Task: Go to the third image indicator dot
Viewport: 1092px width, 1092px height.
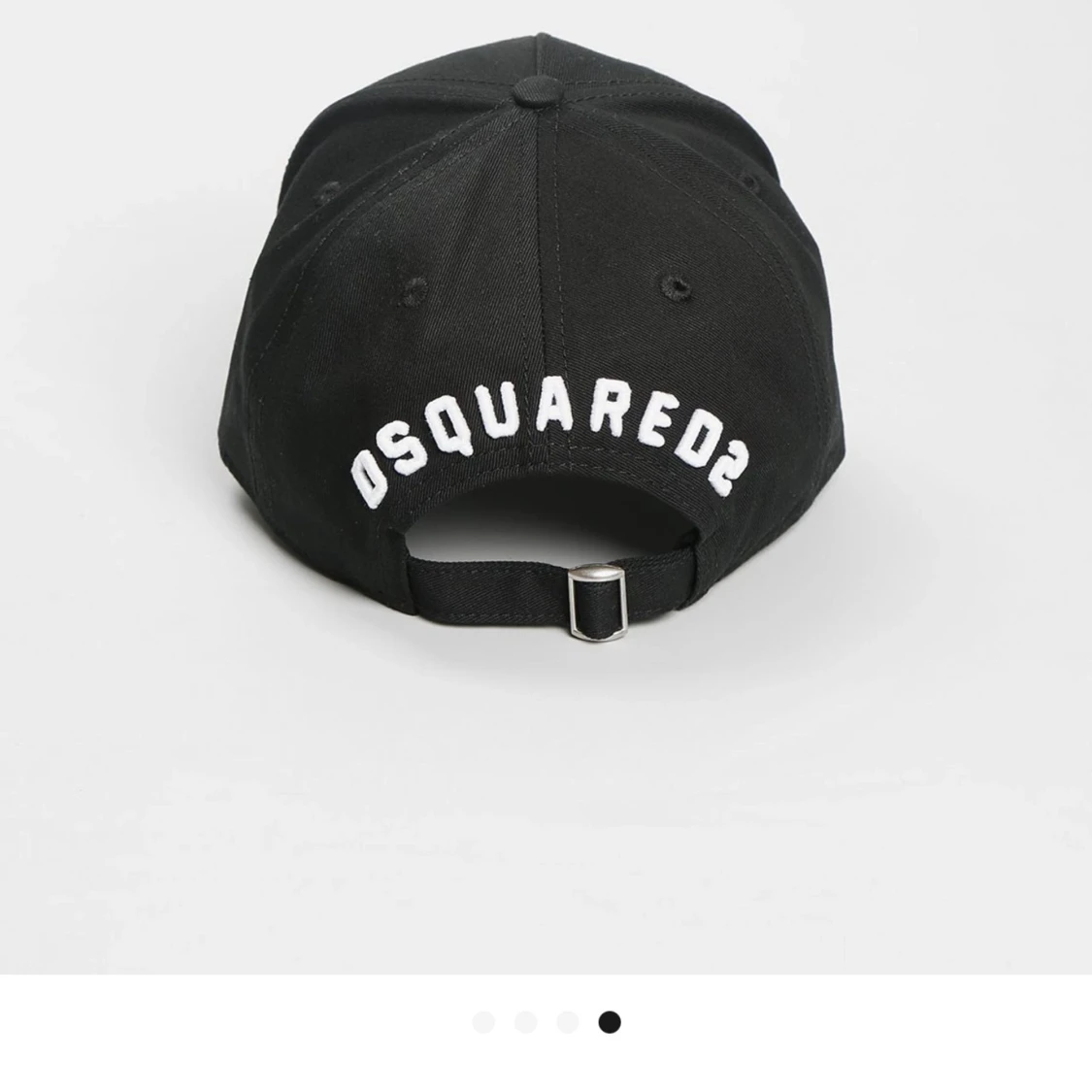Action: point(568,1022)
